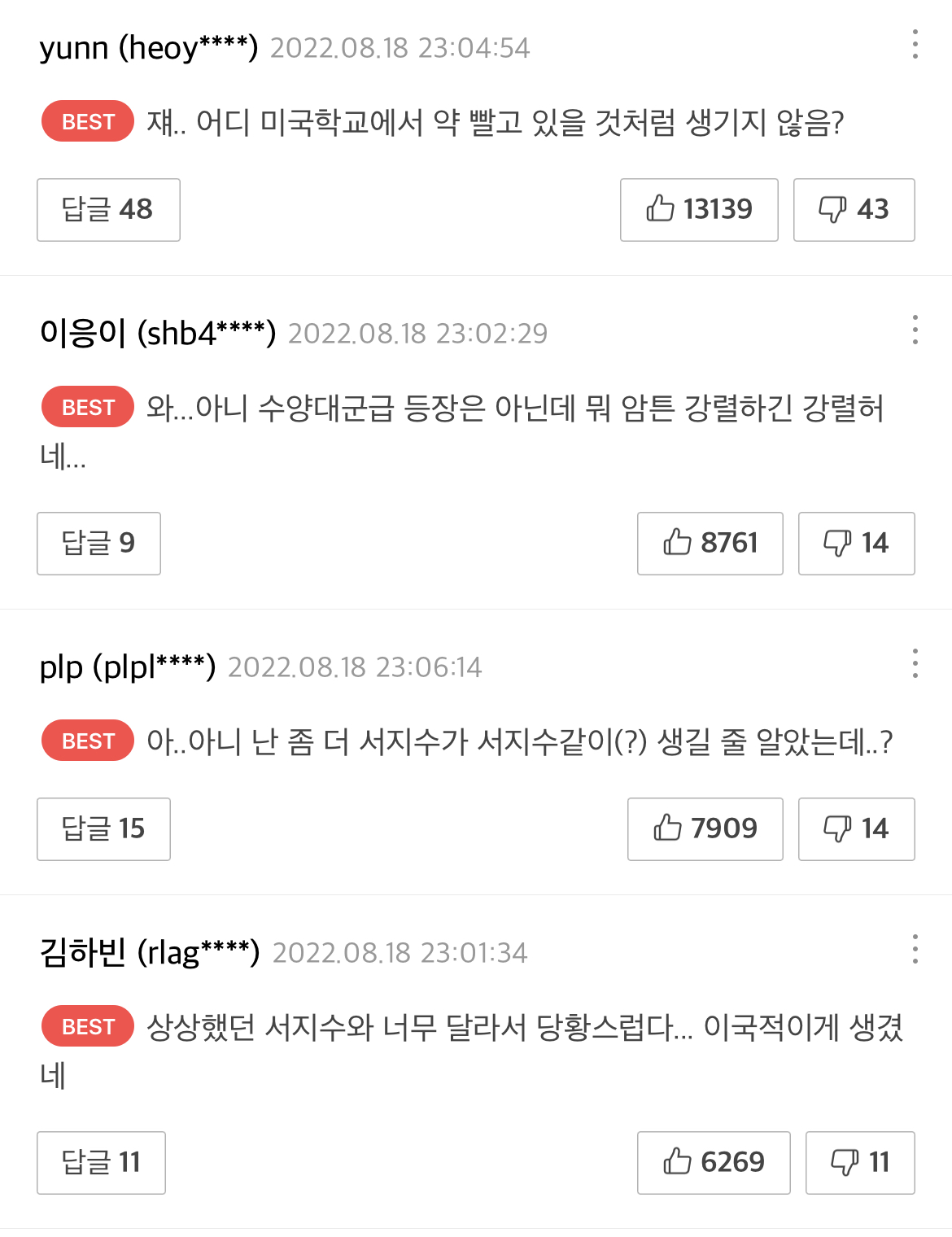Click the BEST badge on 김하빈's comment

(x=86, y=1026)
